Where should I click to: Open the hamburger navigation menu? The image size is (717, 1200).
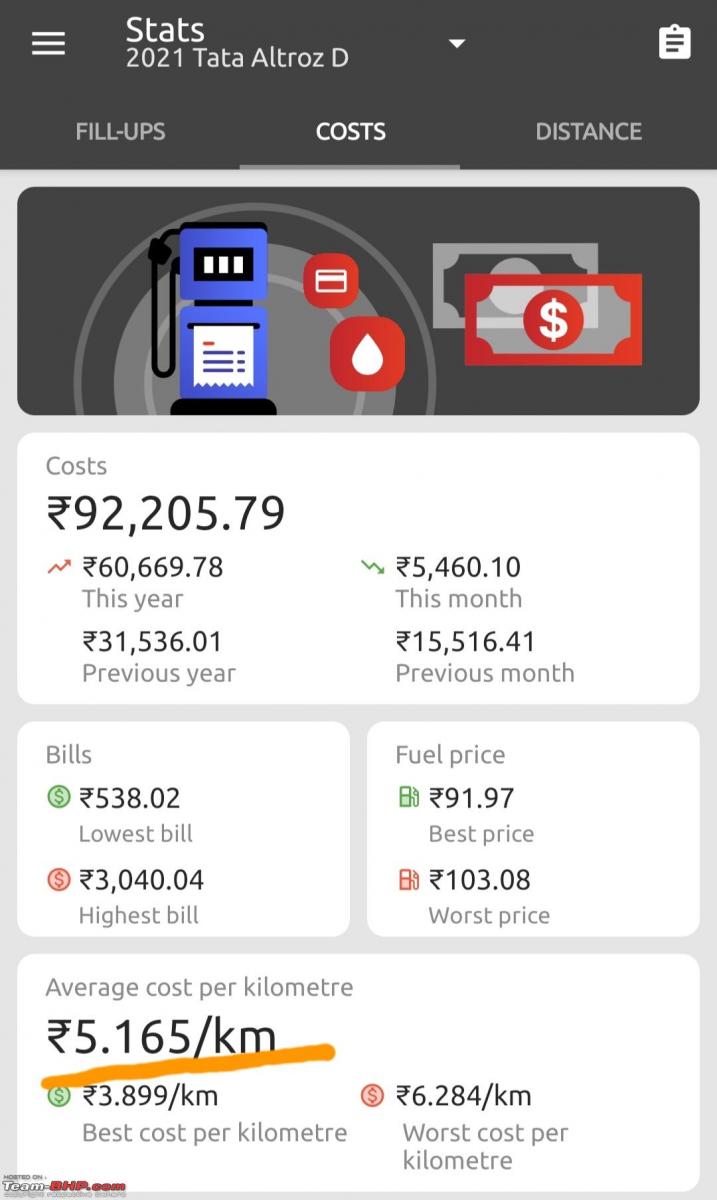pyautogui.click(x=48, y=44)
